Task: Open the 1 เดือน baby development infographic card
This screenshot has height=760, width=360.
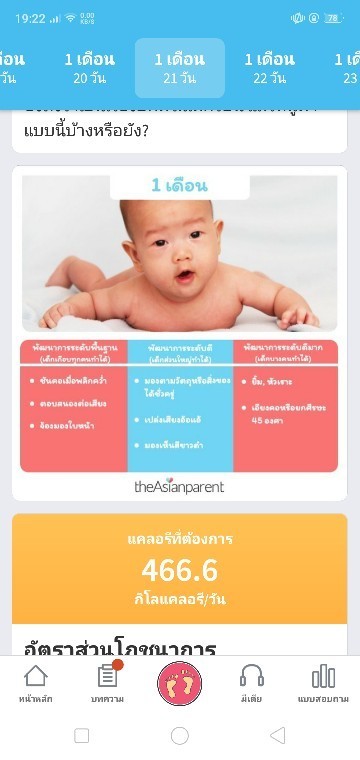Action: coord(180,333)
